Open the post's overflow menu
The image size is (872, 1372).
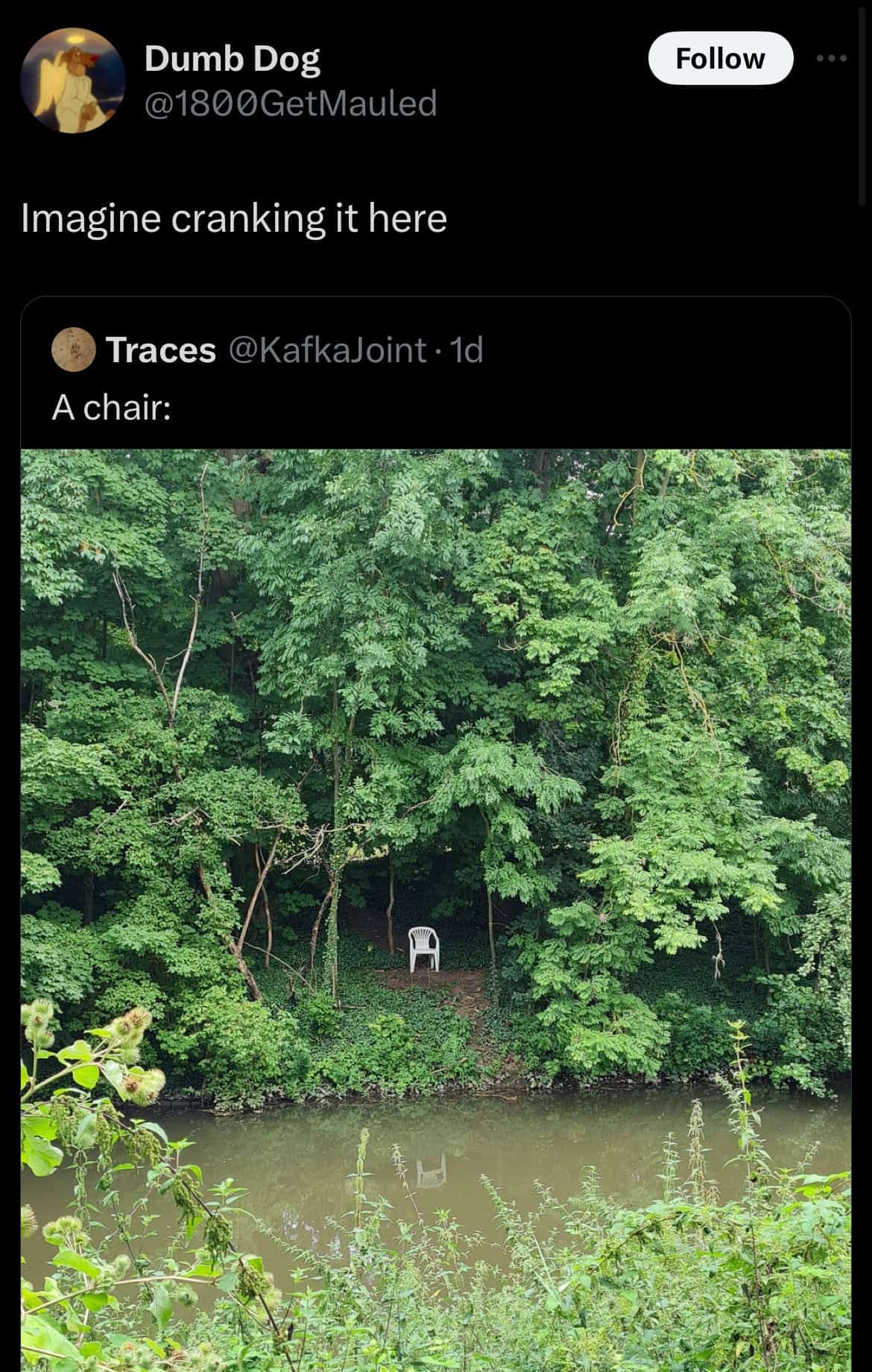(831, 59)
